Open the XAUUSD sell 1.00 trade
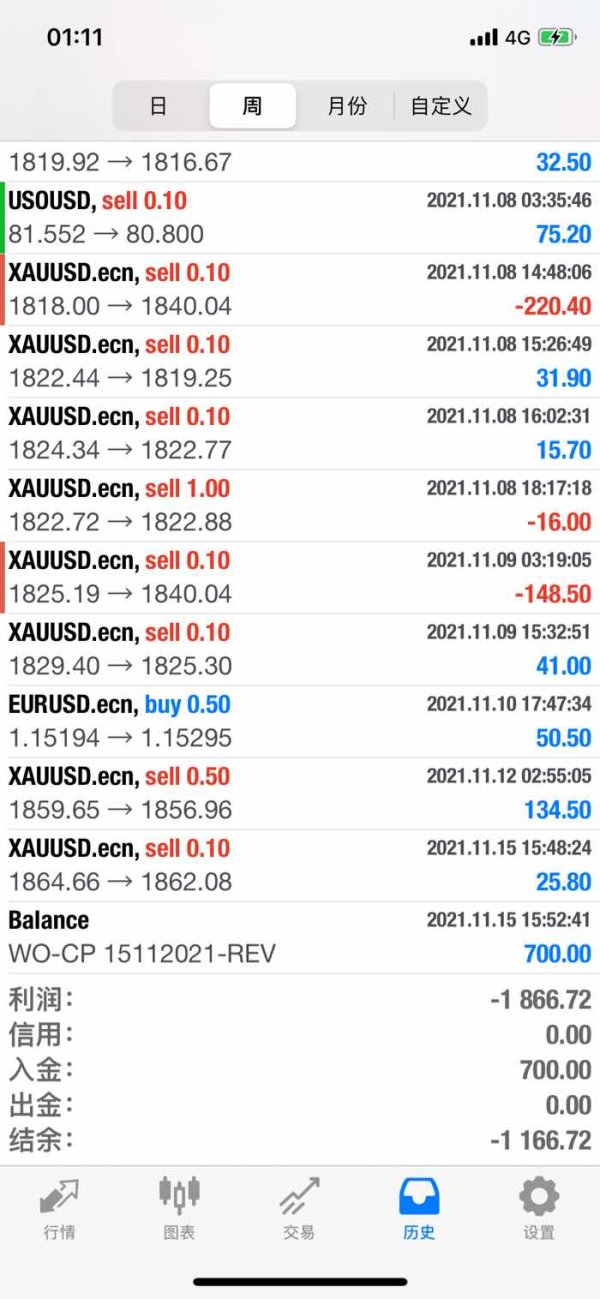This screenshot has height=1299, width=600. pyautogui.click(x=300, y=506)
